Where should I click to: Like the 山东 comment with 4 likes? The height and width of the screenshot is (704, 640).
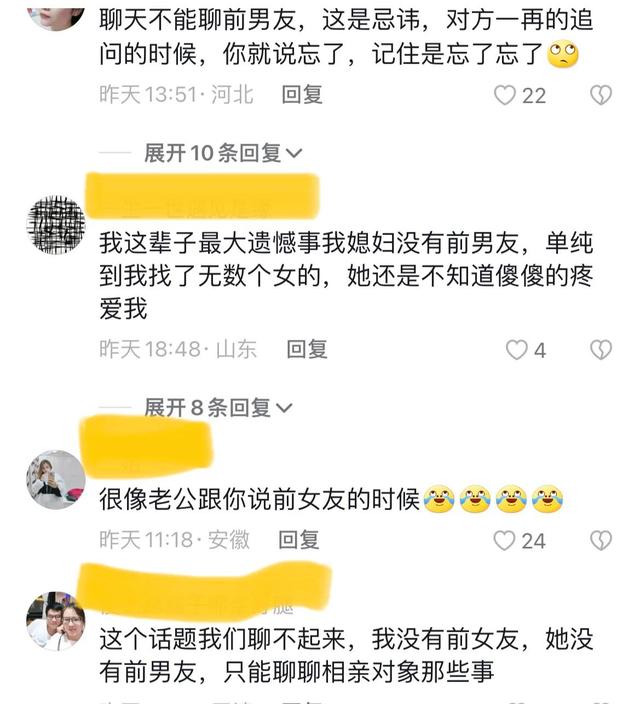516,350
